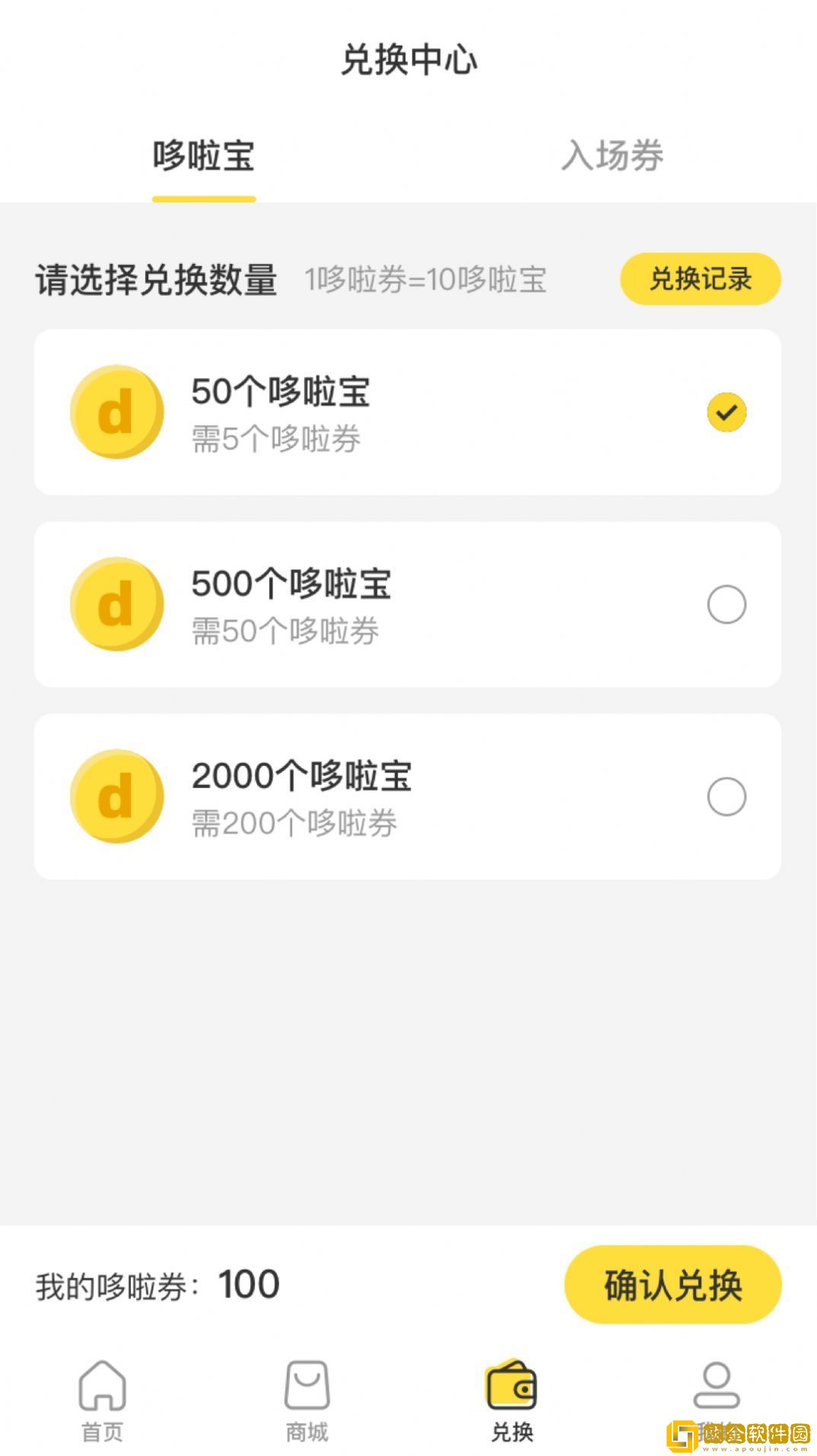Keep 50个哆啦宝 selected via its checkmark
Image resolution: width=817 pixels, height=1456 pixels.
[726, 412]
